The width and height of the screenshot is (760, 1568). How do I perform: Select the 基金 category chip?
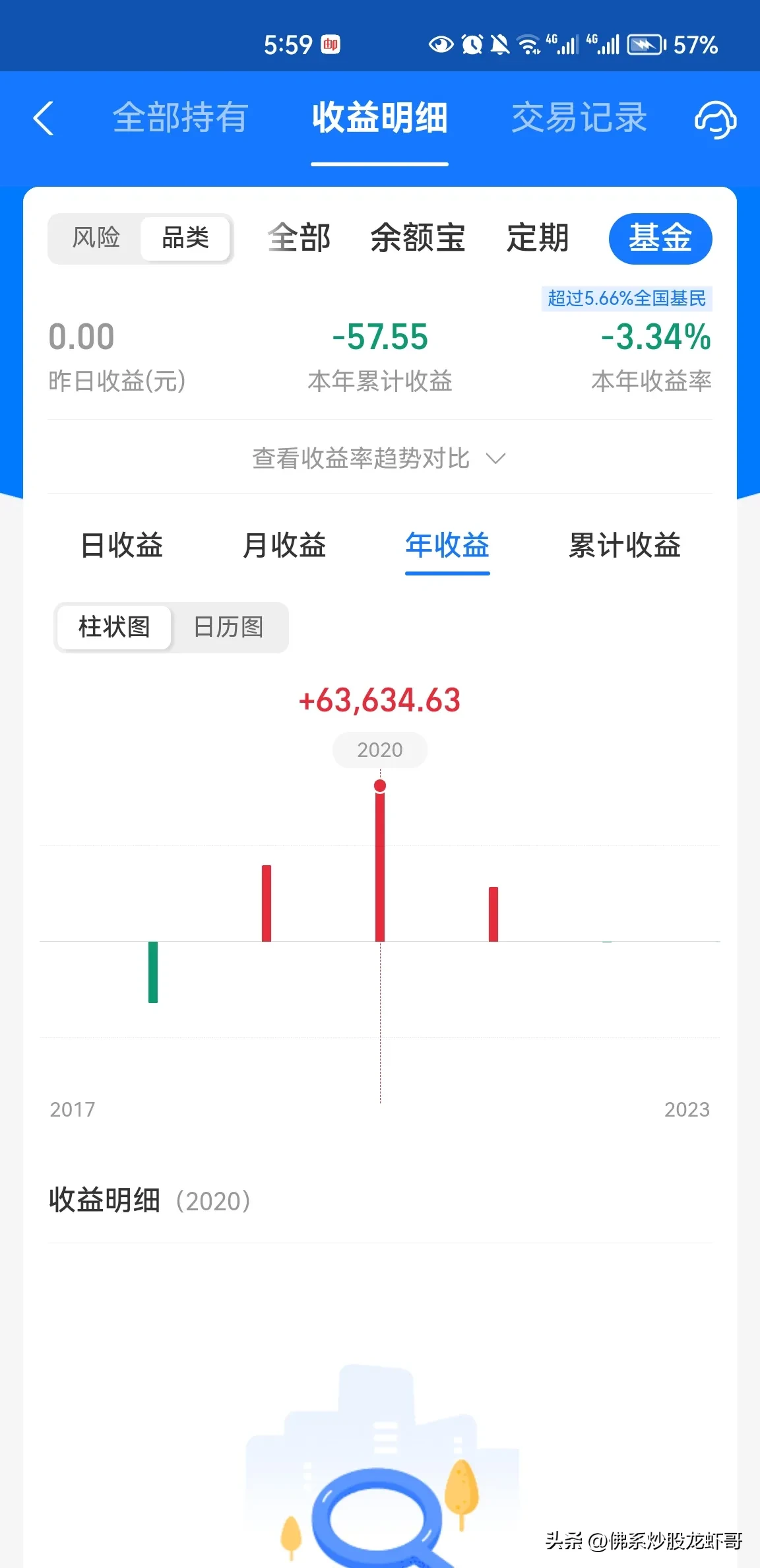tap(660, 238)
